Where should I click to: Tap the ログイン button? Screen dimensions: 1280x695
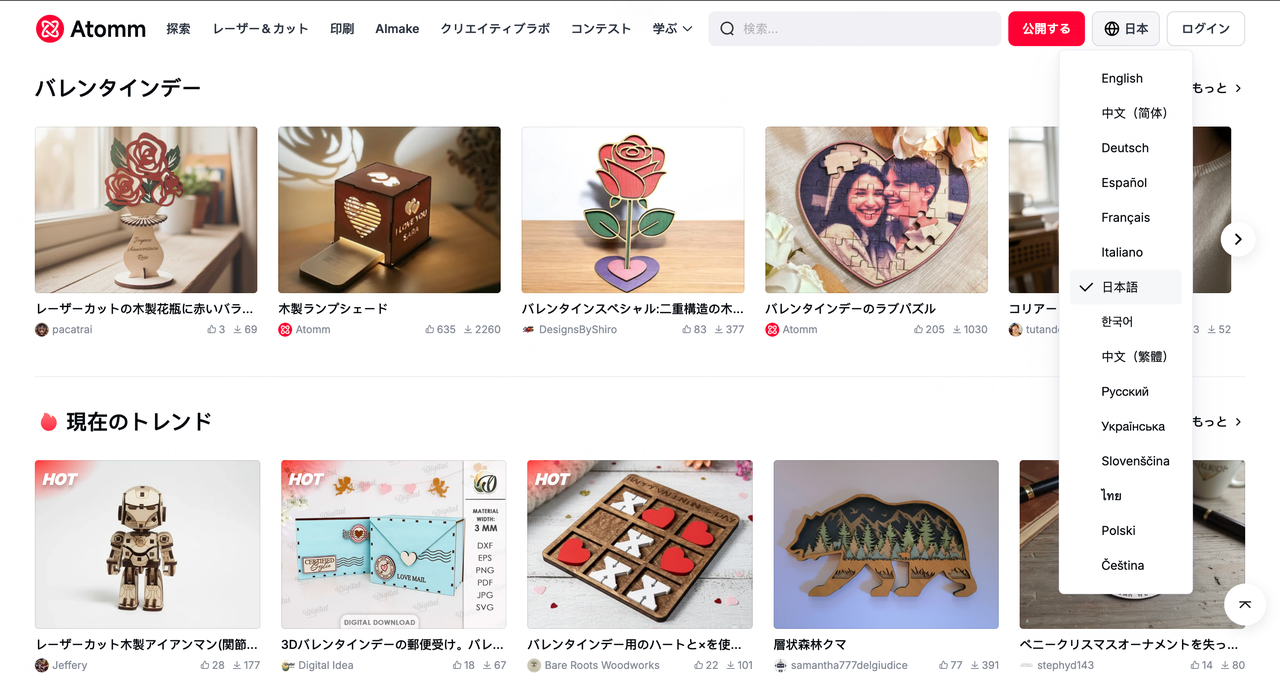click(x=1205, y=29)
